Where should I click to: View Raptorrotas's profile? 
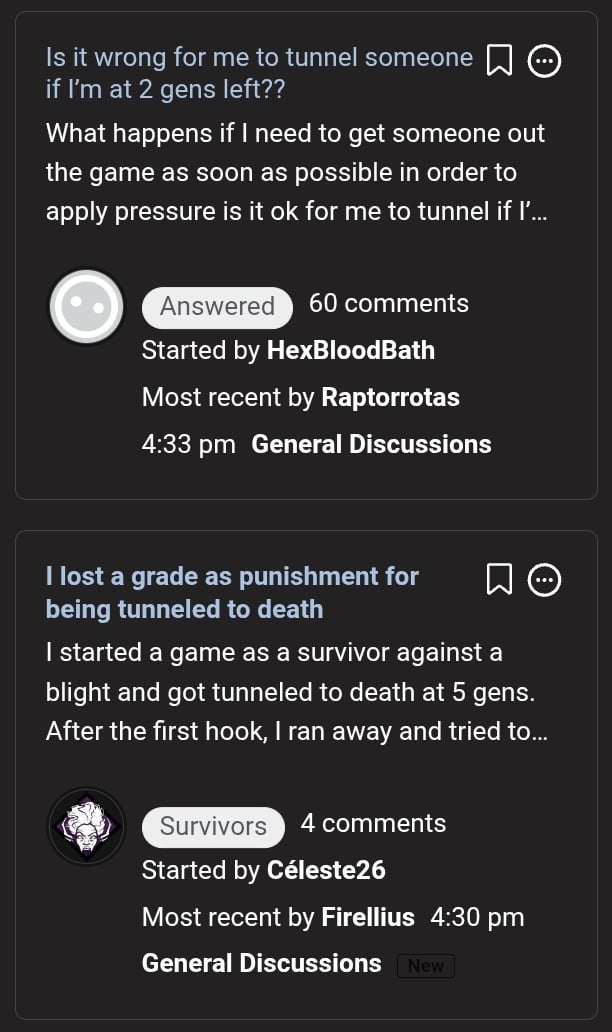[390, 397]
